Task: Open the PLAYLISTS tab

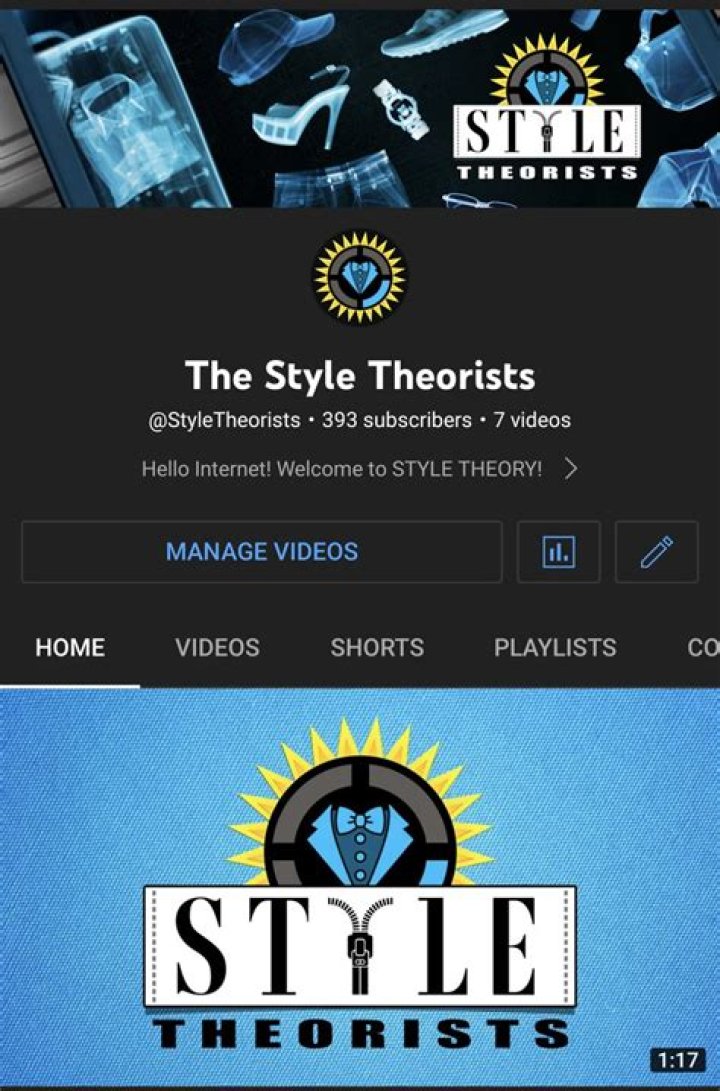Action: [x=555, y=647]
